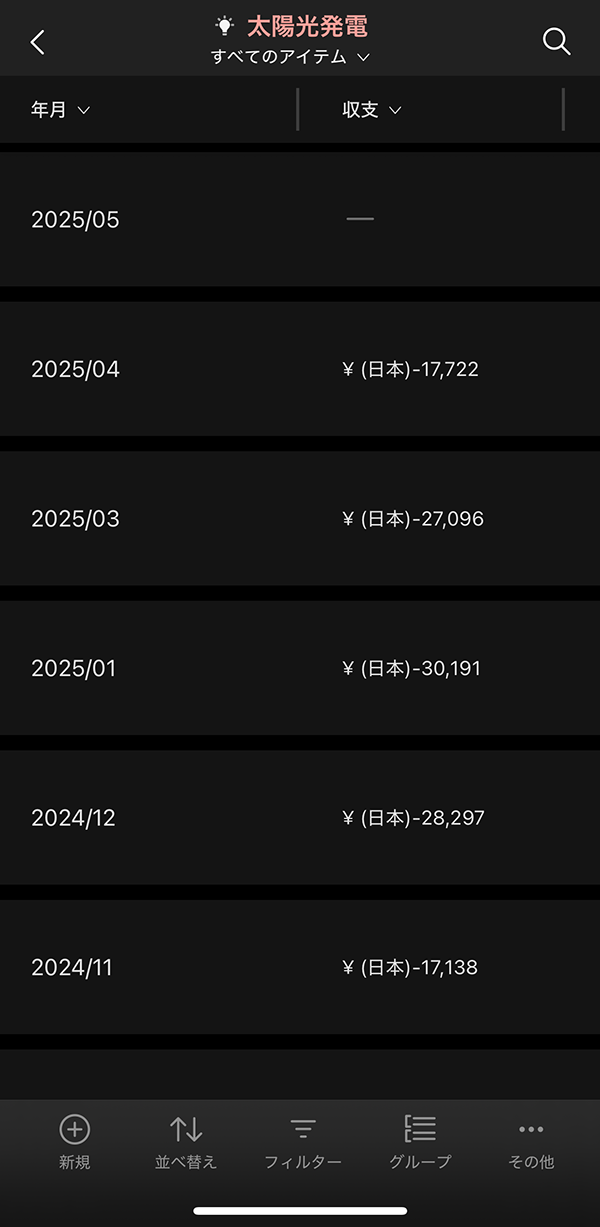Open the 収支 column header menu
Viewport: 600px width, 1227px height.
click(x=371, y=110)
